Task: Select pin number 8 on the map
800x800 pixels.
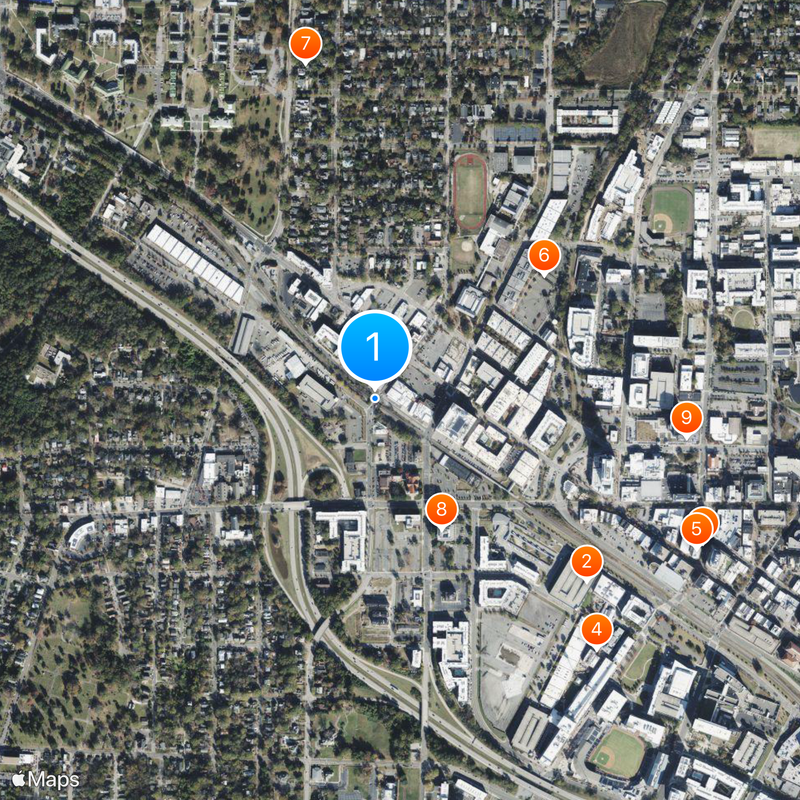Action: coord(441,509)
